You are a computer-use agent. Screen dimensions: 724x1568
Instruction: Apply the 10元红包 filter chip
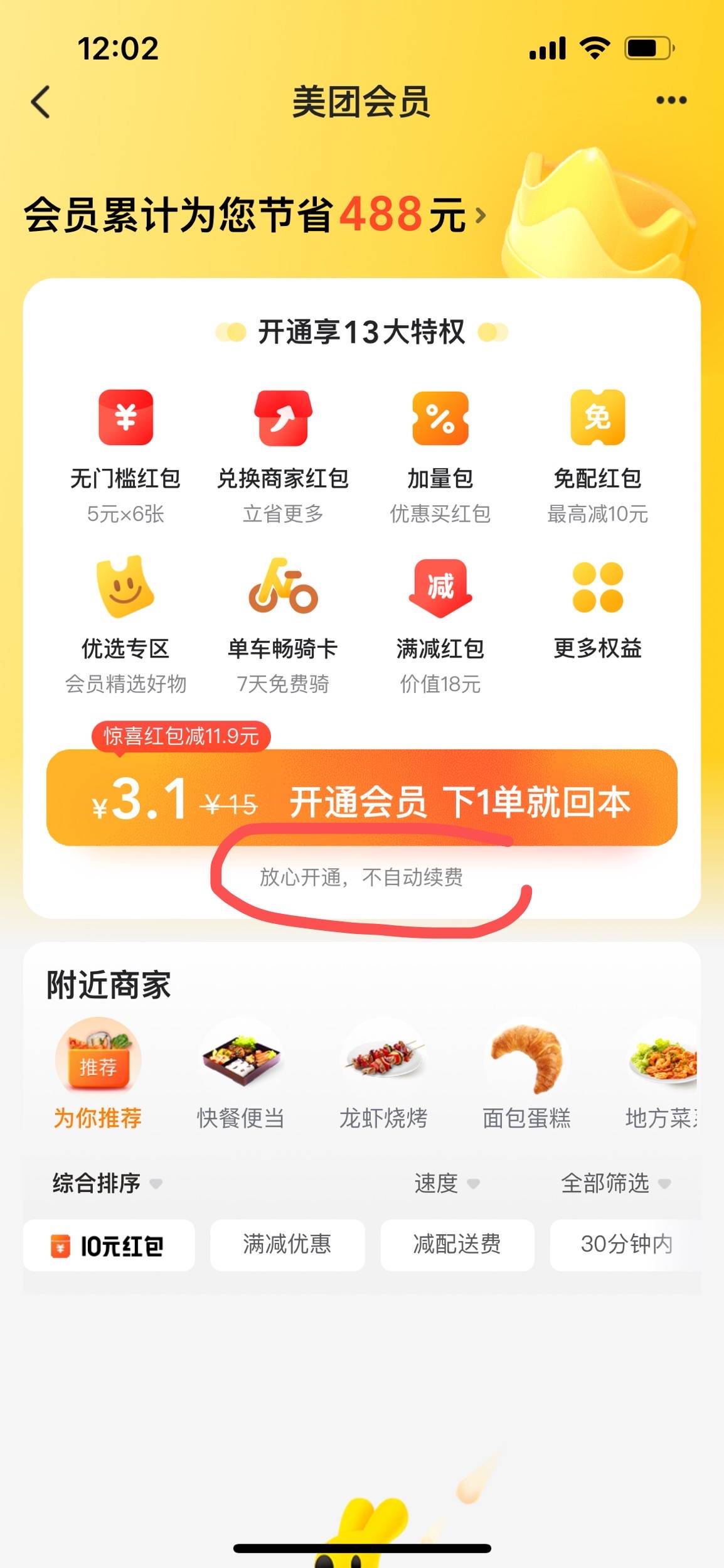coord(109,1245)
